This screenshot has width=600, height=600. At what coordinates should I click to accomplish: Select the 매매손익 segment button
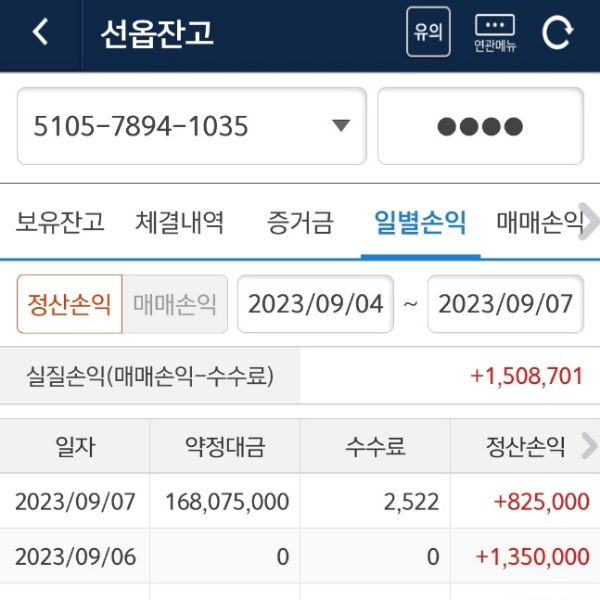click(175, 304)
